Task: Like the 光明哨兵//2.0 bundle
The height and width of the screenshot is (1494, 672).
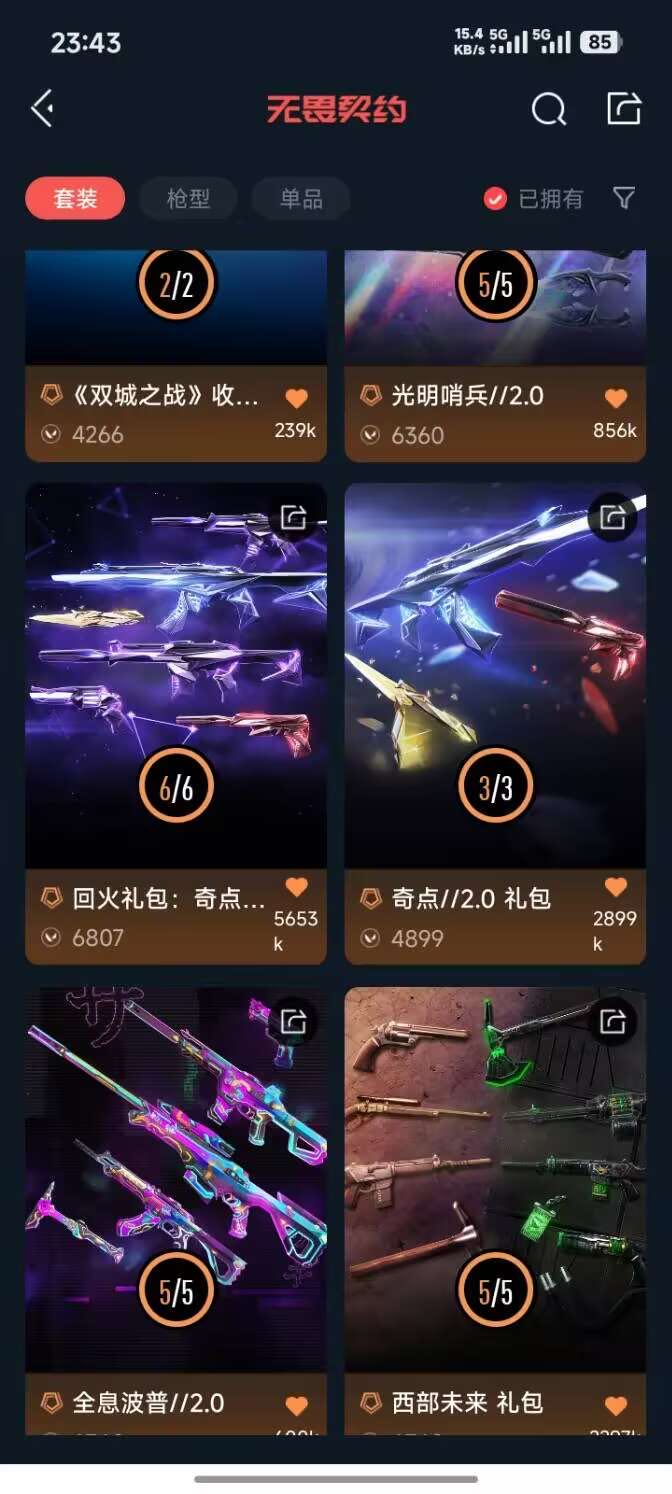Action: coord(615,398)
